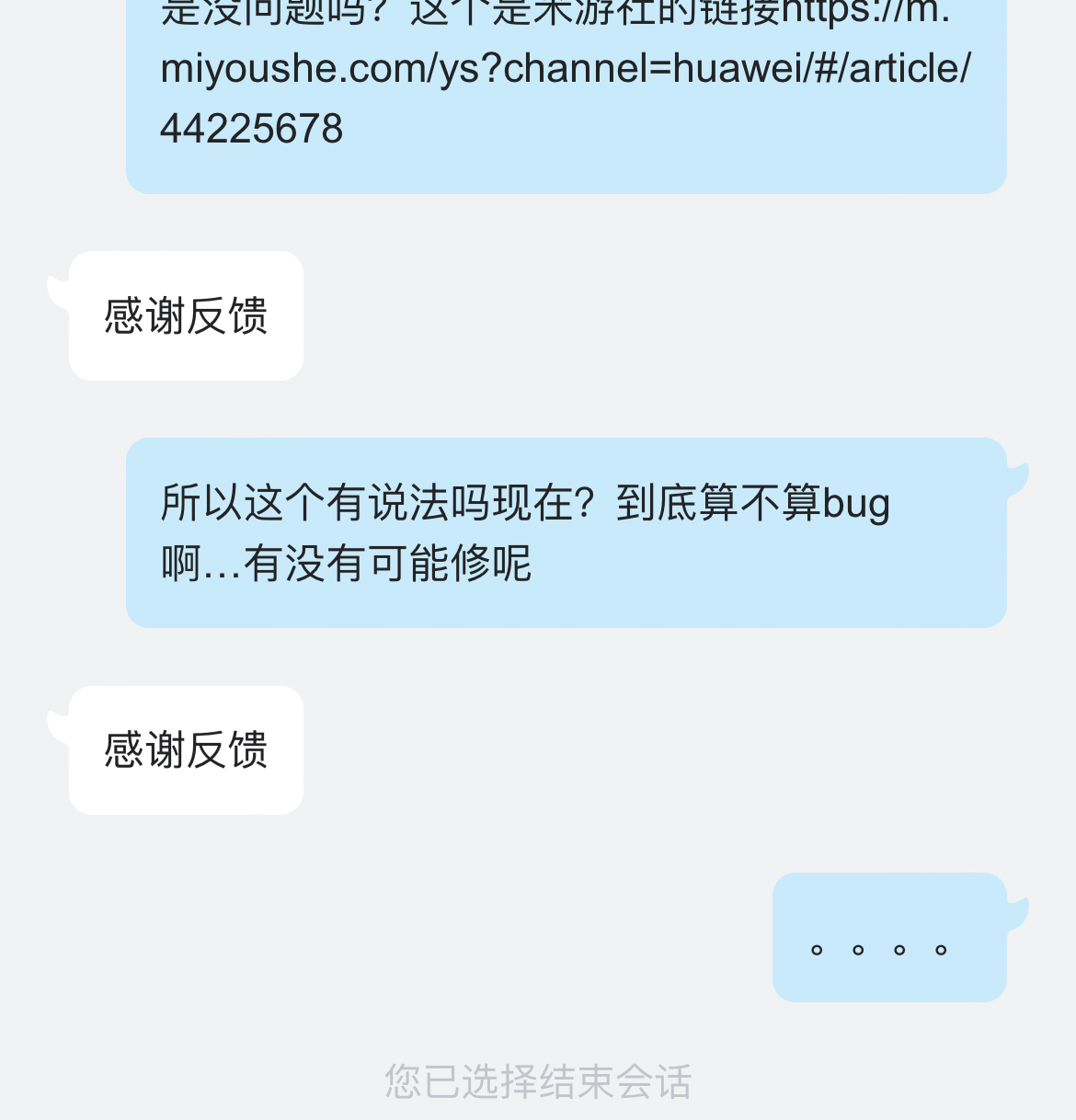Image resolution: width=1076 pixels, height=1120 pixels.
Task: Tap the first circle in the dotted message
Action: 816,950
